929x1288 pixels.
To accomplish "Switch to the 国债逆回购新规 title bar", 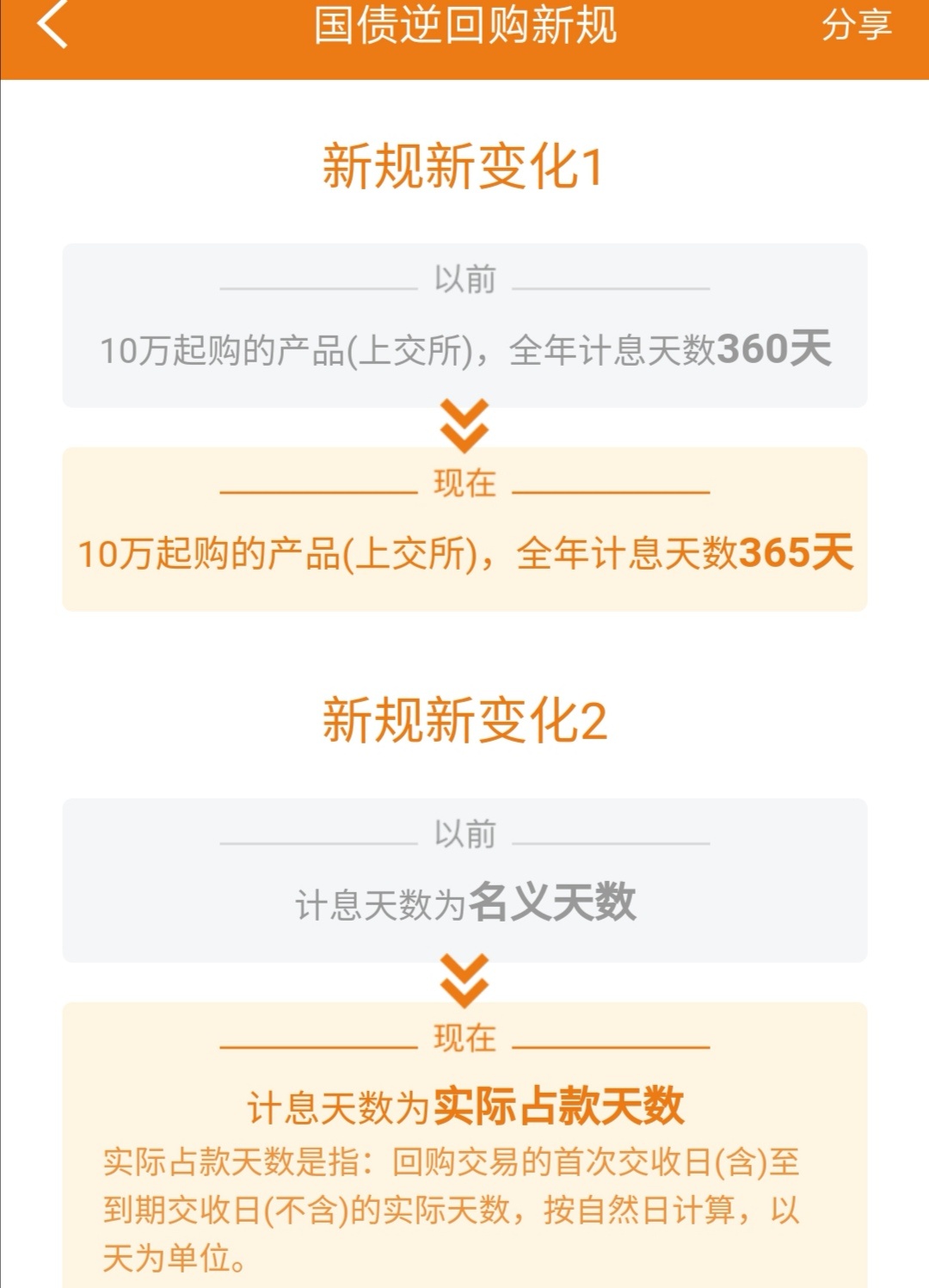I will (464, 28).
